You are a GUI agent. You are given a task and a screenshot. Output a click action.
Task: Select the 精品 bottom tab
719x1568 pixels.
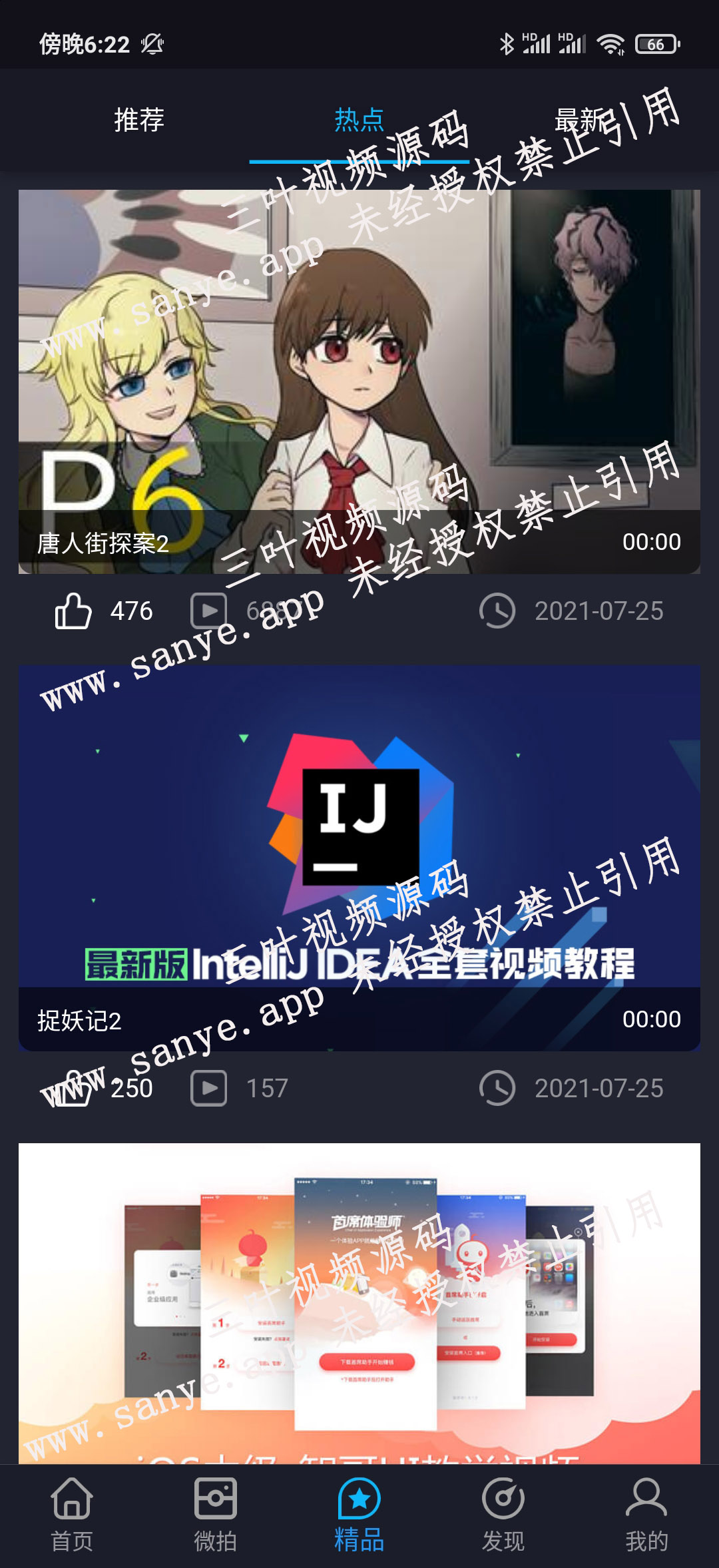(359, 1515)
